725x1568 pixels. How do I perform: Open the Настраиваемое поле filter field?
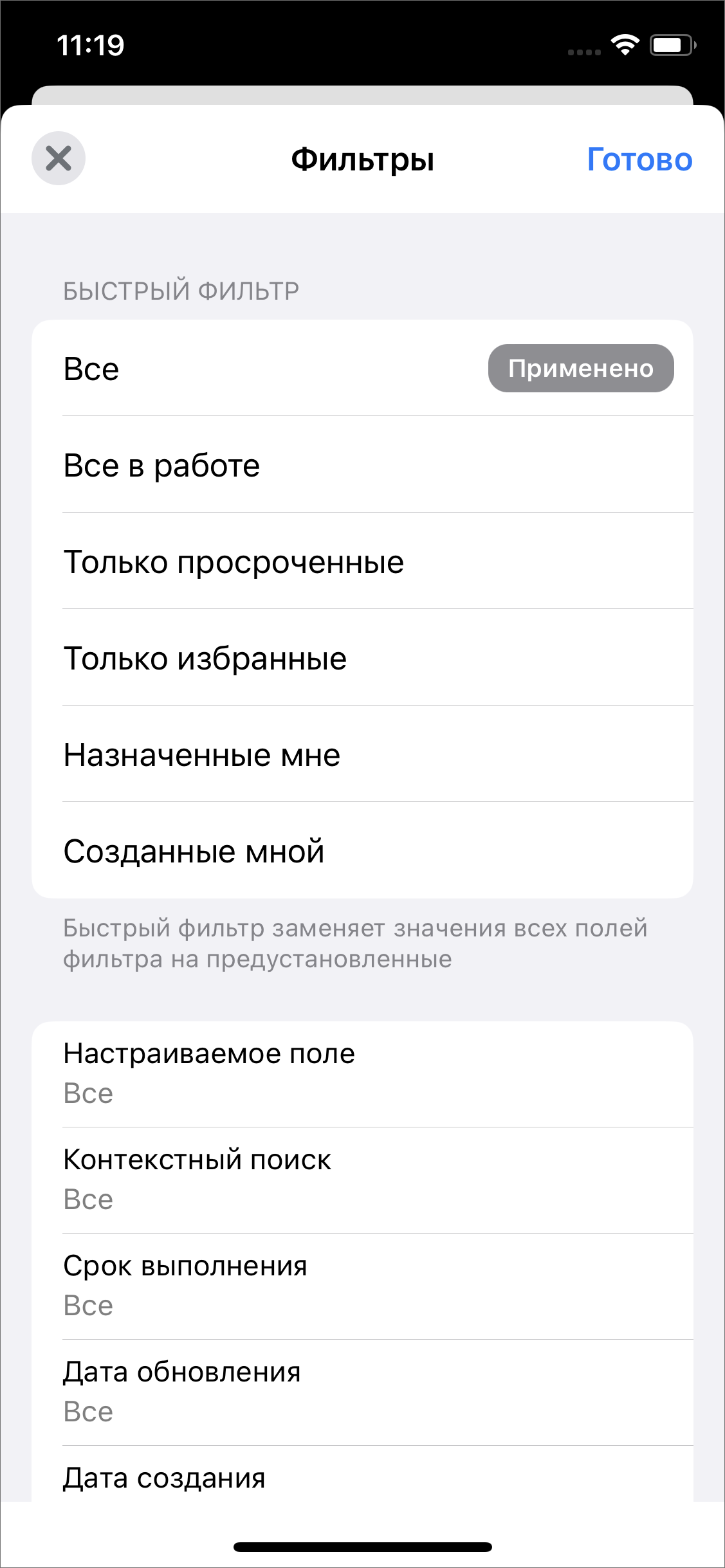click(x=362, y=1073)
